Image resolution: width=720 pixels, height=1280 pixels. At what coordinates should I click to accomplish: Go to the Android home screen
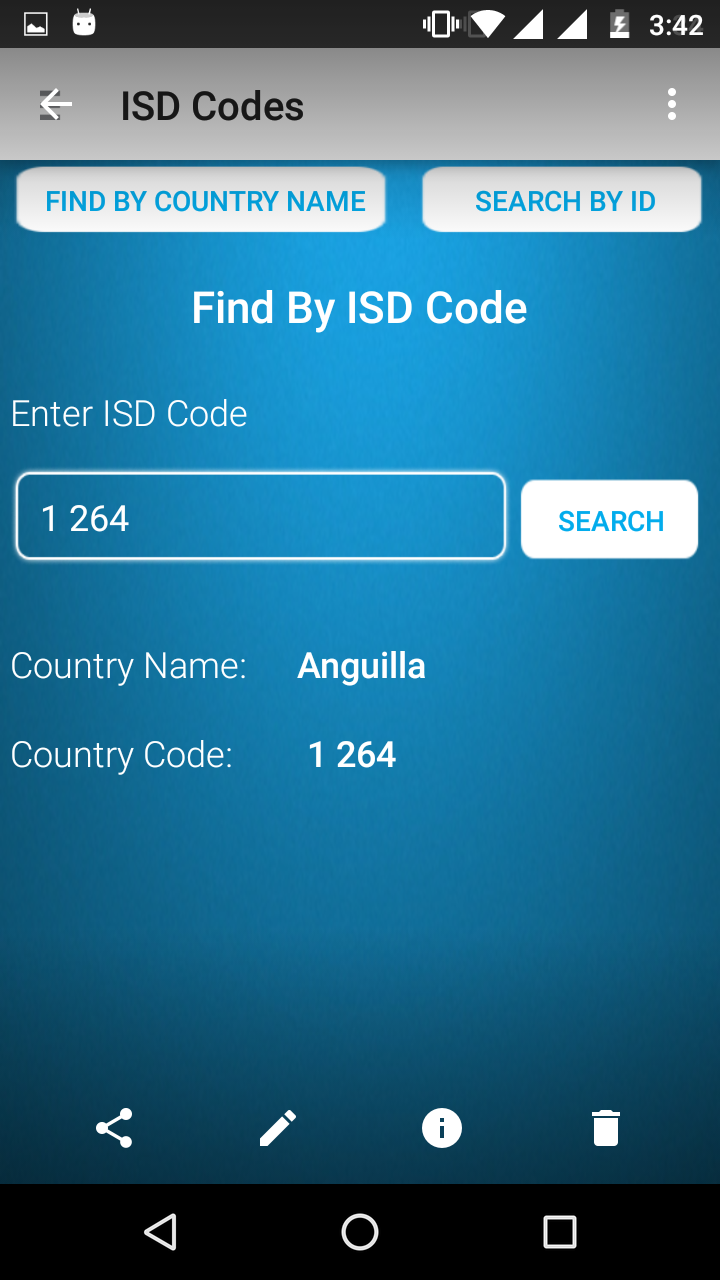pyautogui.click(x=360, y=1232)
